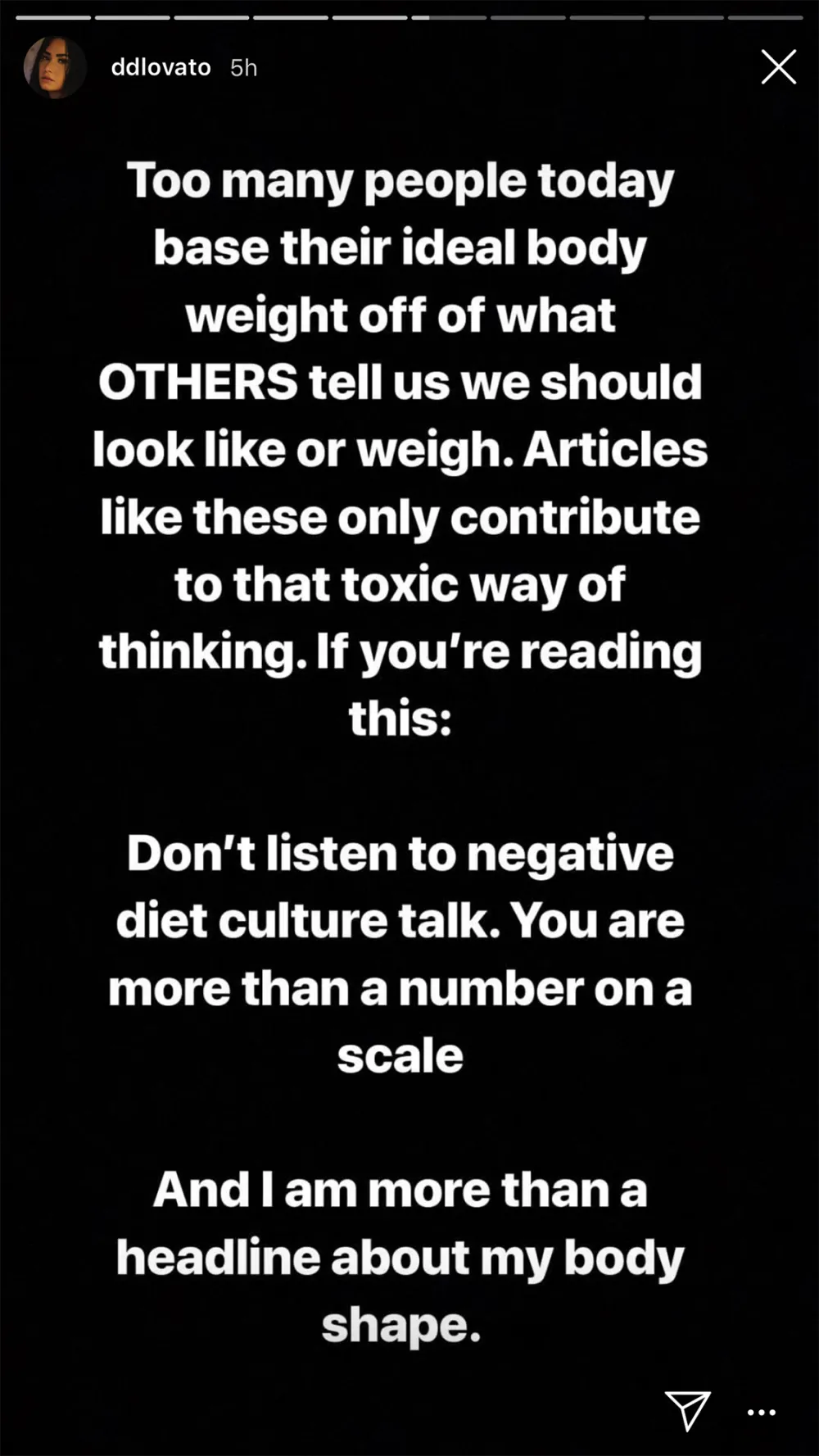Click the 5h timestamp label
Screen dimensions: 819x1456
[x=242, y=68]
